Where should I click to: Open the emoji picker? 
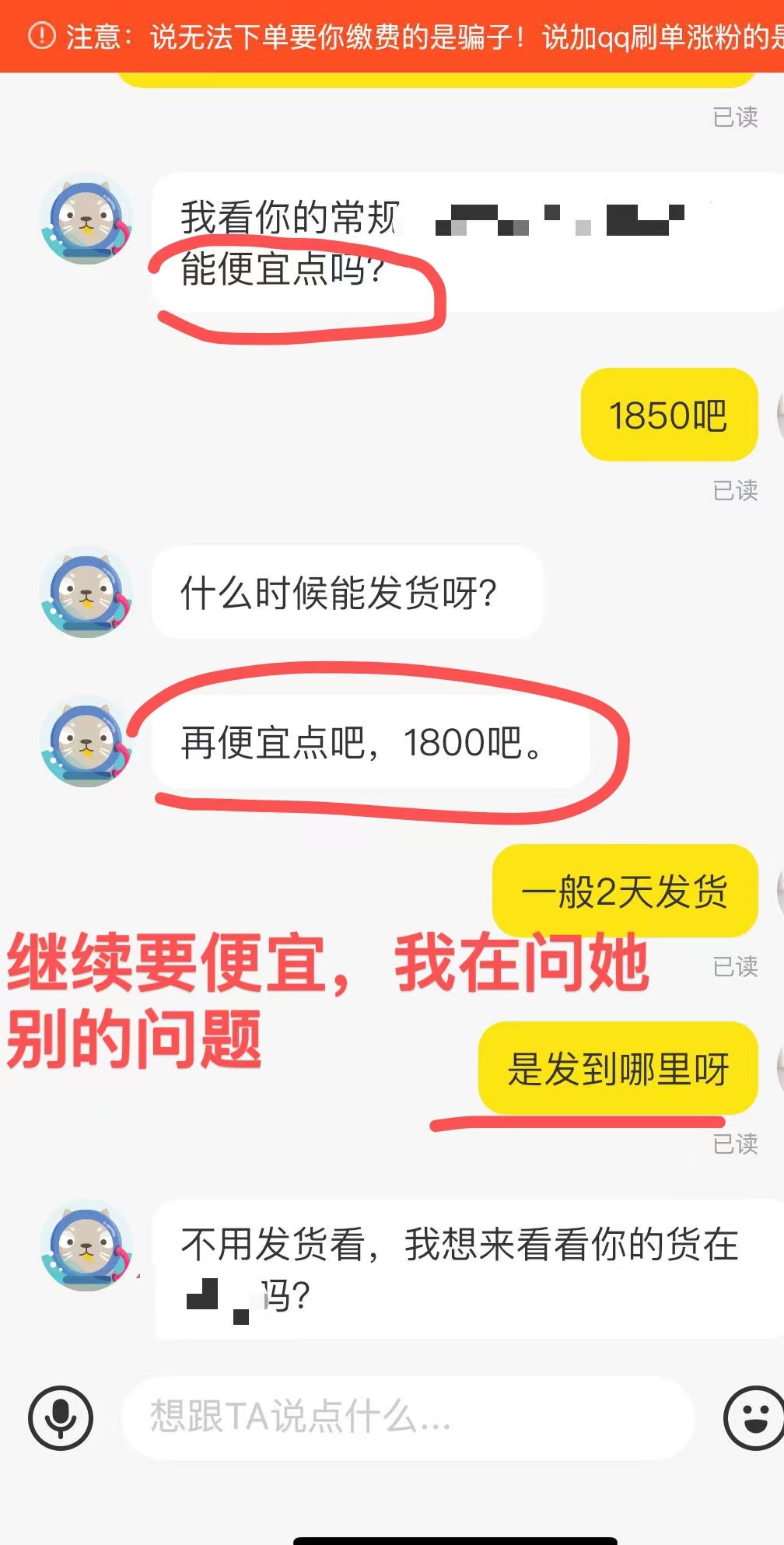753,1418
